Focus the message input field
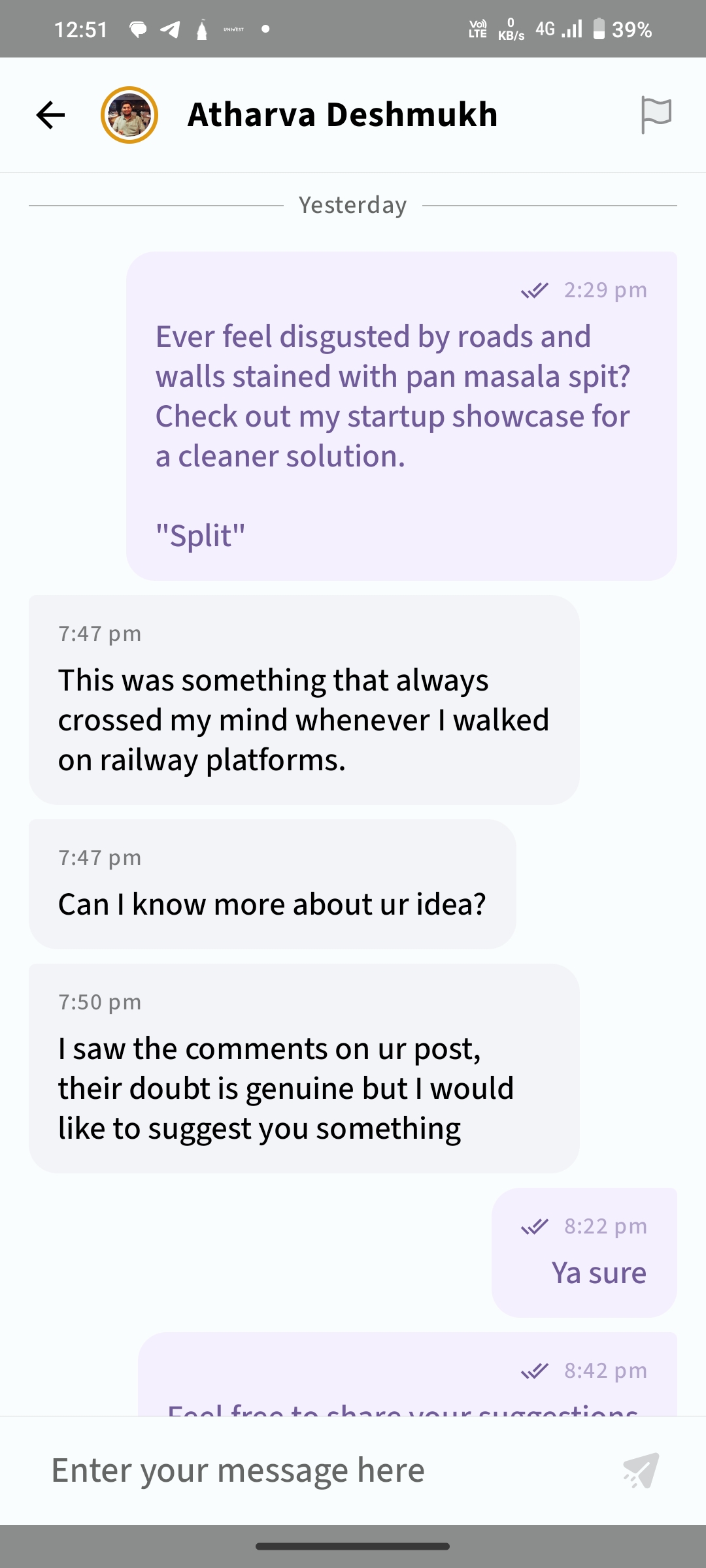The width and height of the screenshot is (706, 1568). [x=314, y=1471]
